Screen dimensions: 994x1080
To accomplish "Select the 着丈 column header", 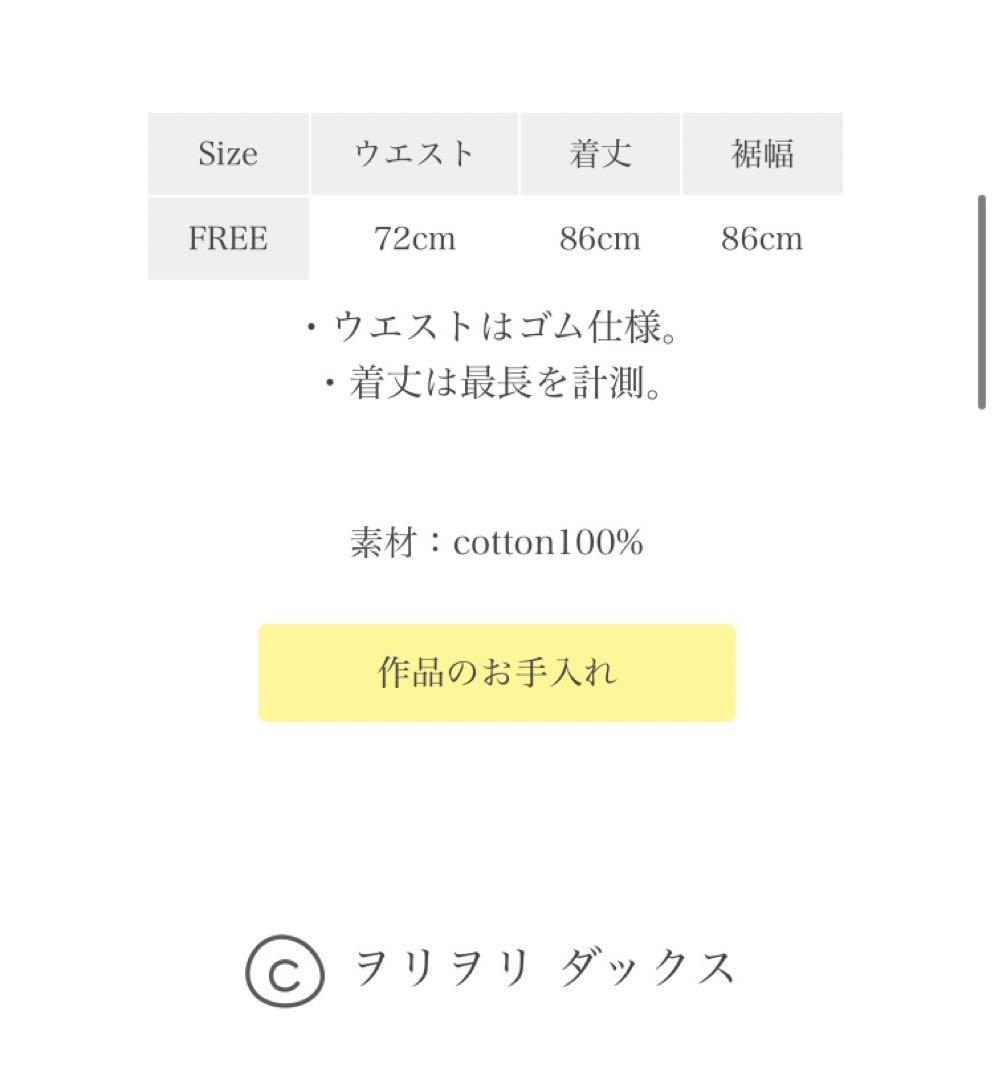I will [601, 153].
